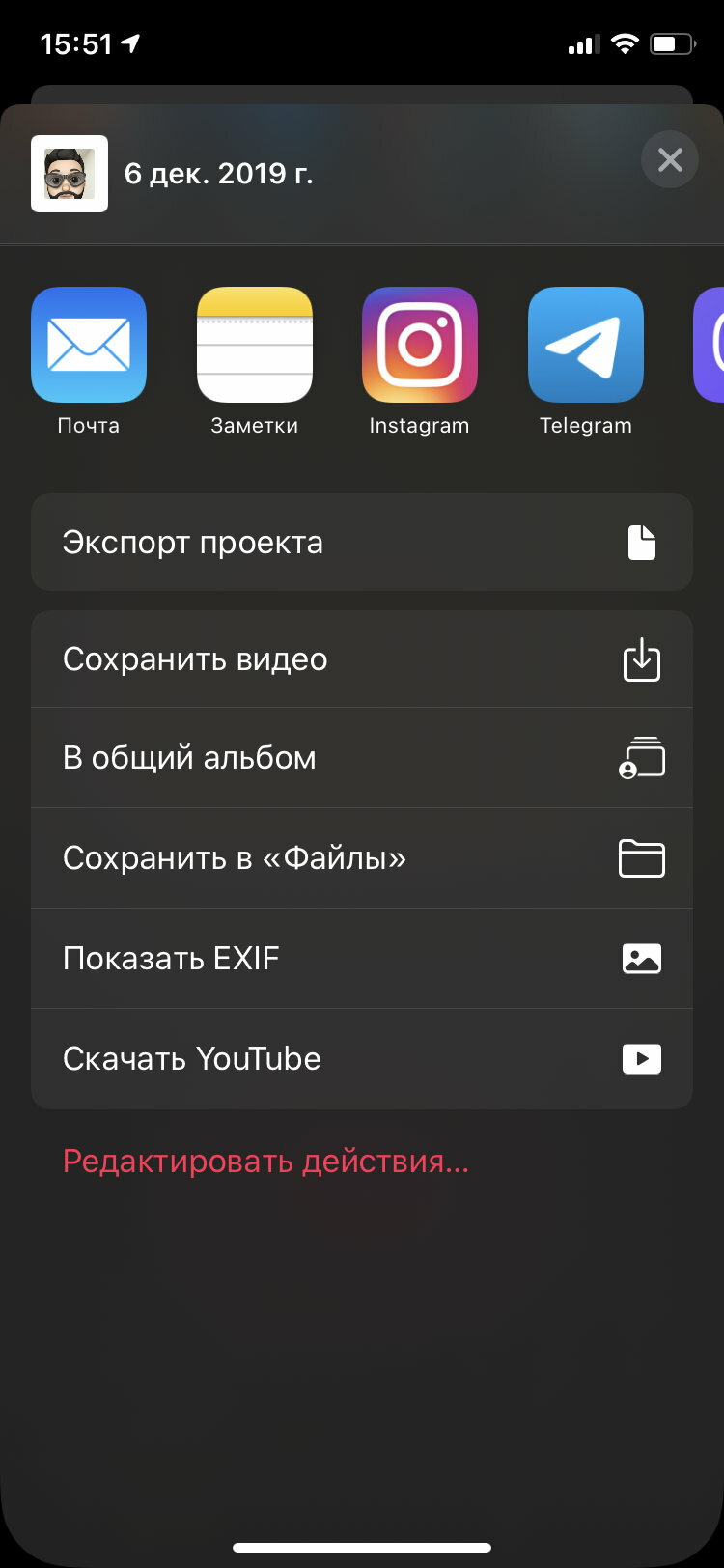Viewport: 724px width, 1568px height.
Task: Close the share sheet
Action: click(670, 159)
